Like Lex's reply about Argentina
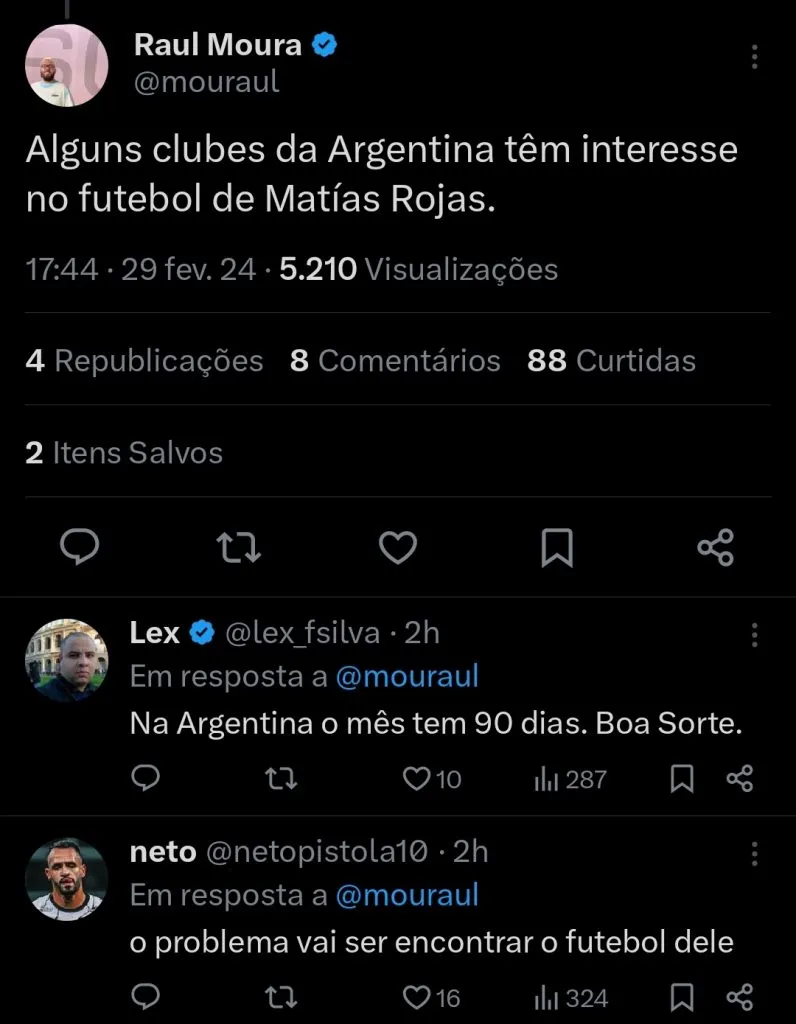796x1024 pixels. (x=415, y=779)
